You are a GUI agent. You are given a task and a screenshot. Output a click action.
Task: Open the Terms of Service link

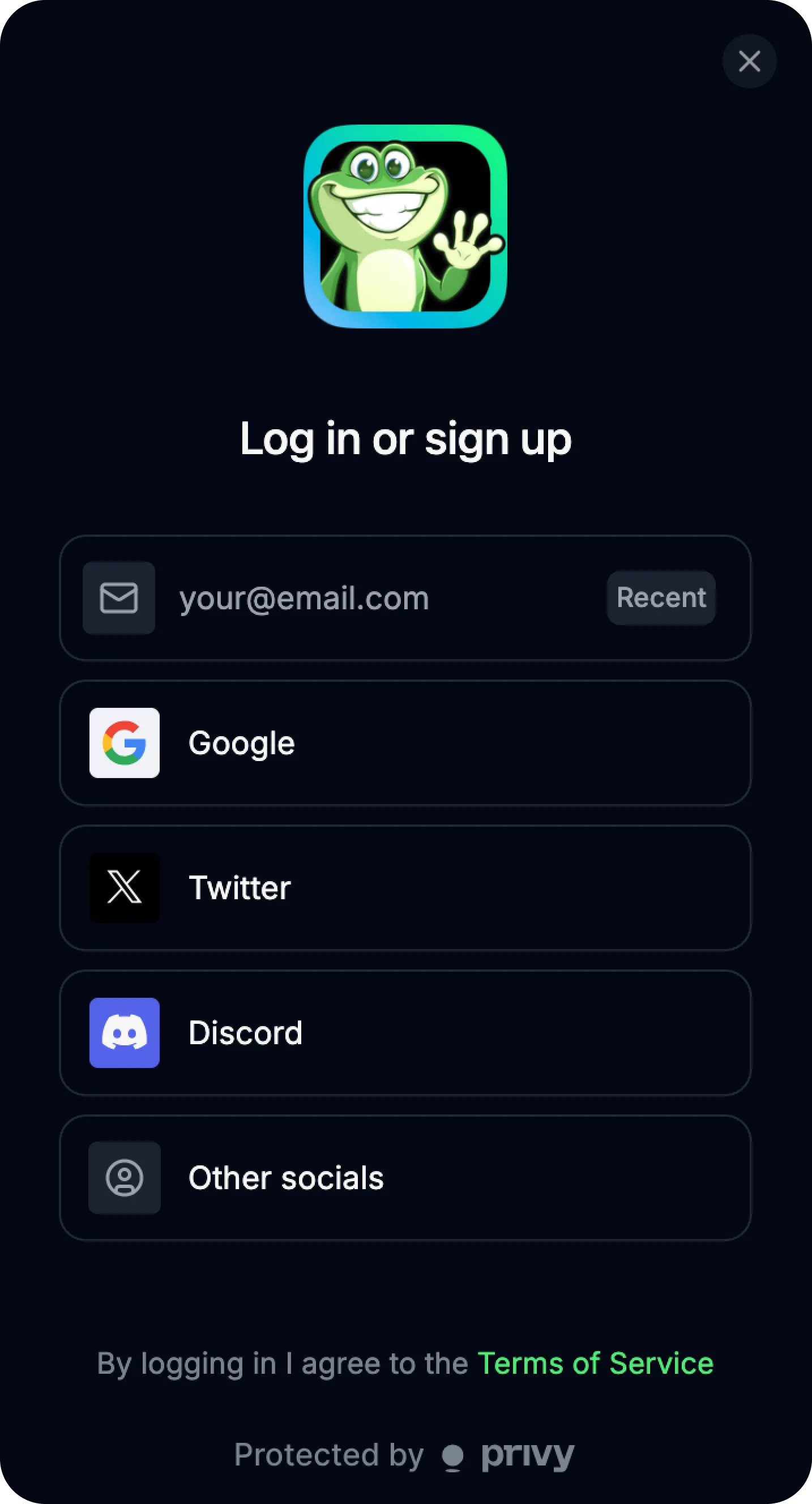coord(595,1364)
